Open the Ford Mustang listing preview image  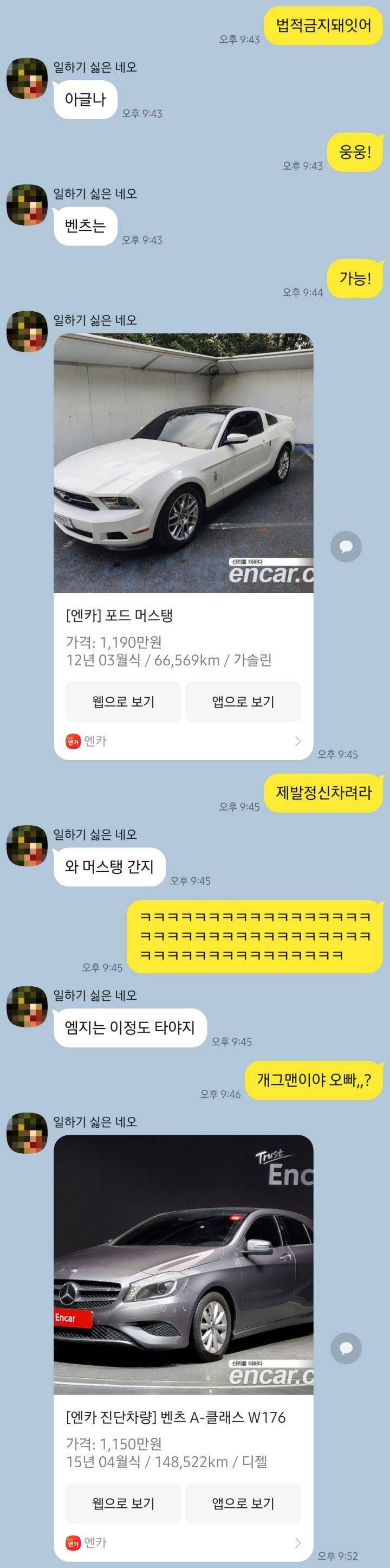pyautogui.click(x=183, y=462)
